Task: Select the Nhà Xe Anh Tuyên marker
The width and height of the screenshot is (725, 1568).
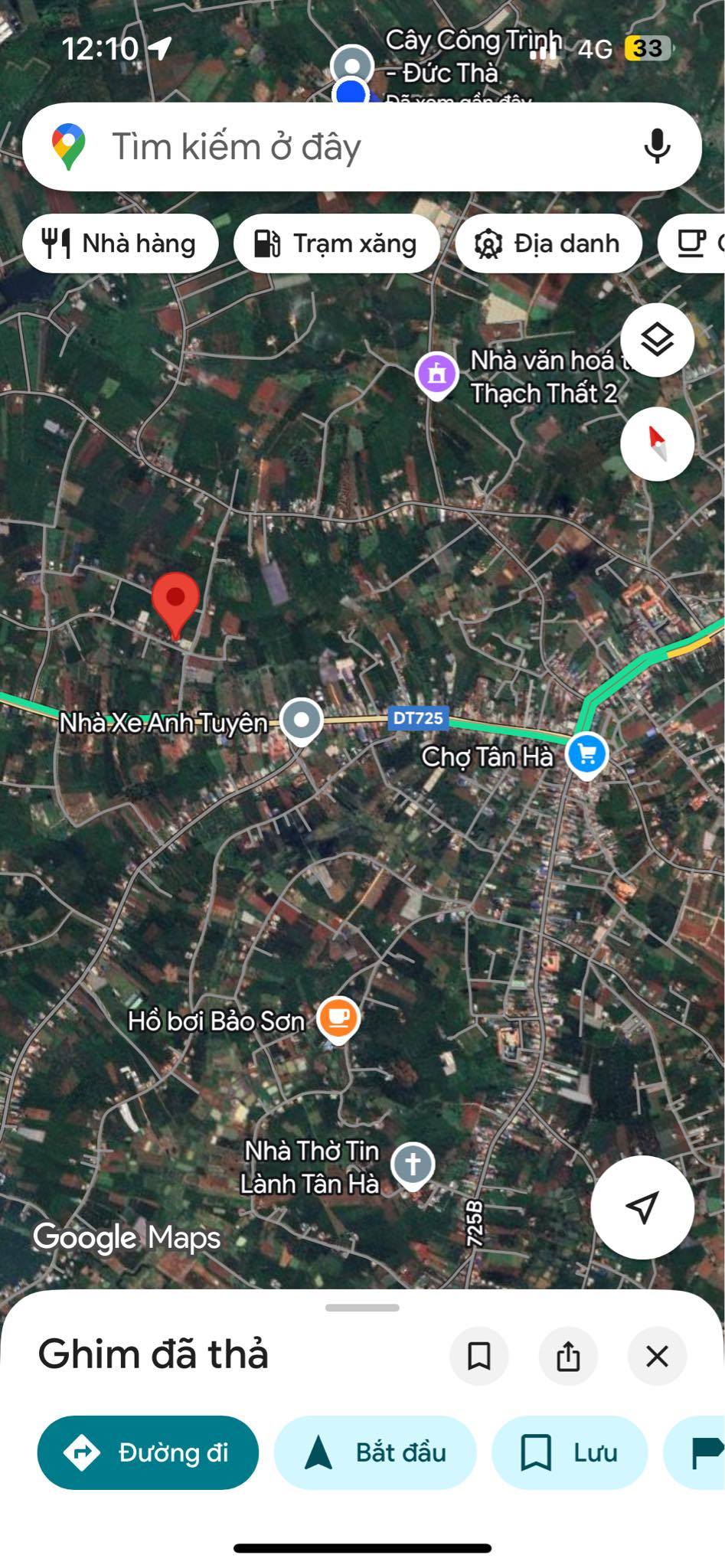Action: click(302, 720)
